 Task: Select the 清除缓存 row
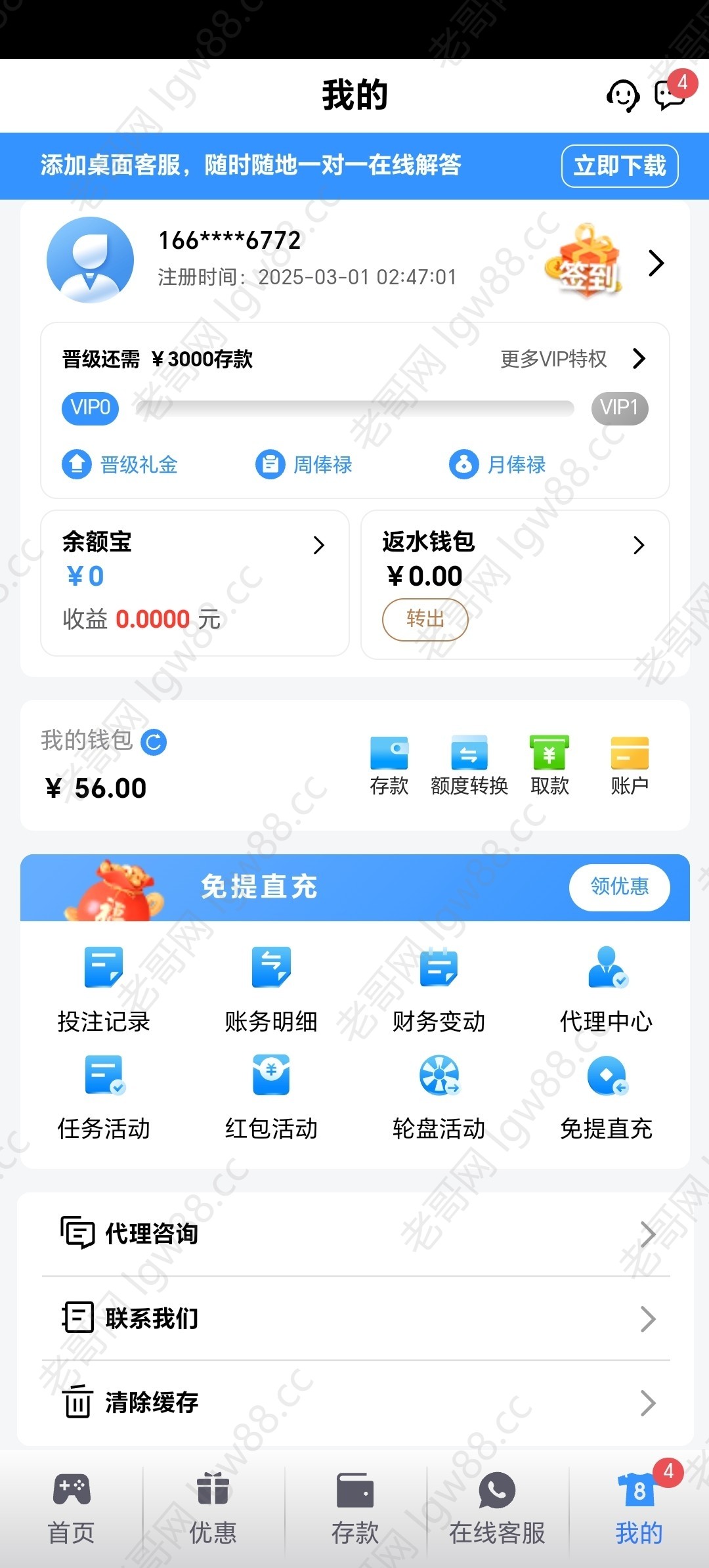(354, 1403)
